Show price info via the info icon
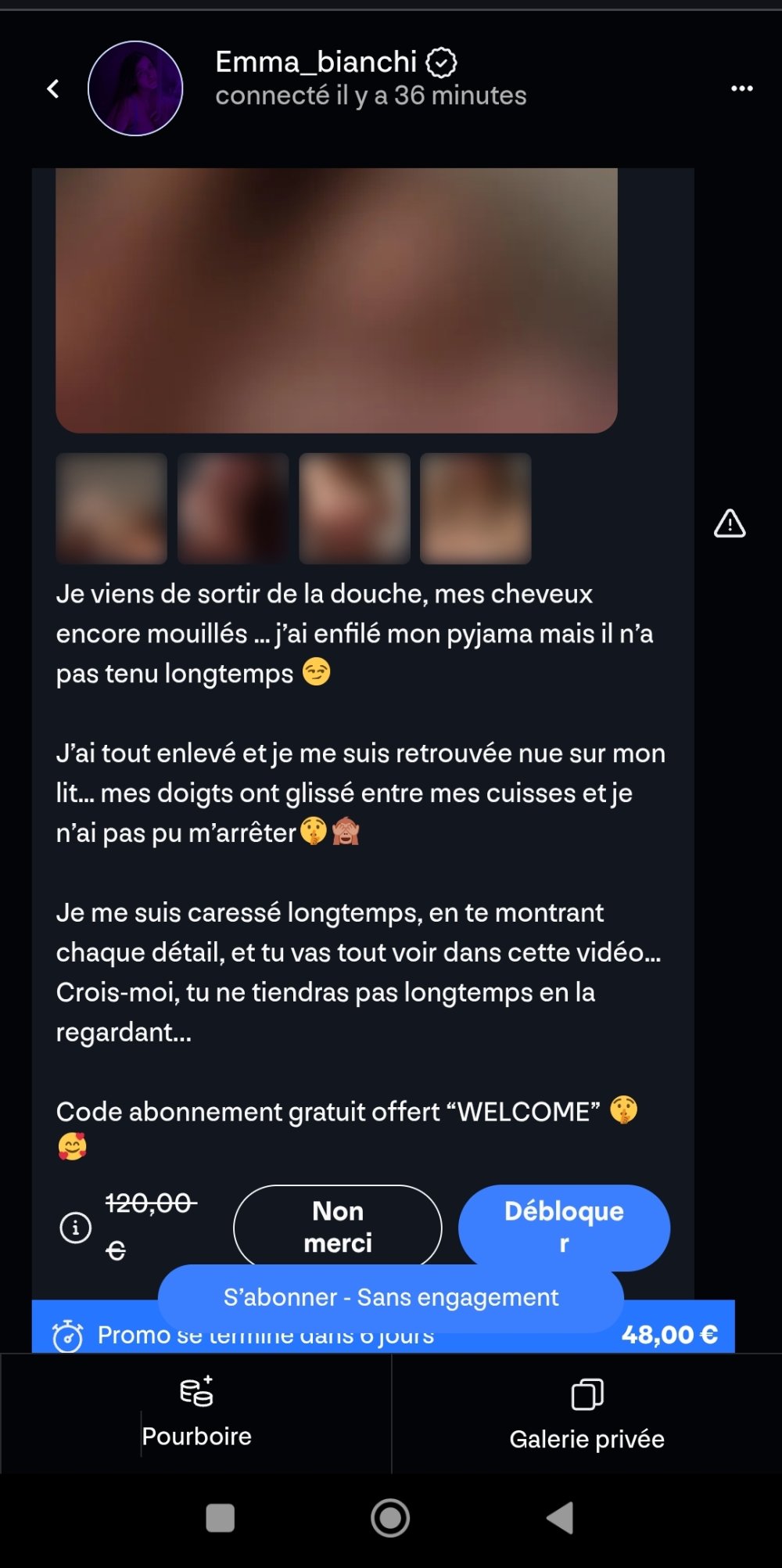782x1568 pixels. point(76,1227)
